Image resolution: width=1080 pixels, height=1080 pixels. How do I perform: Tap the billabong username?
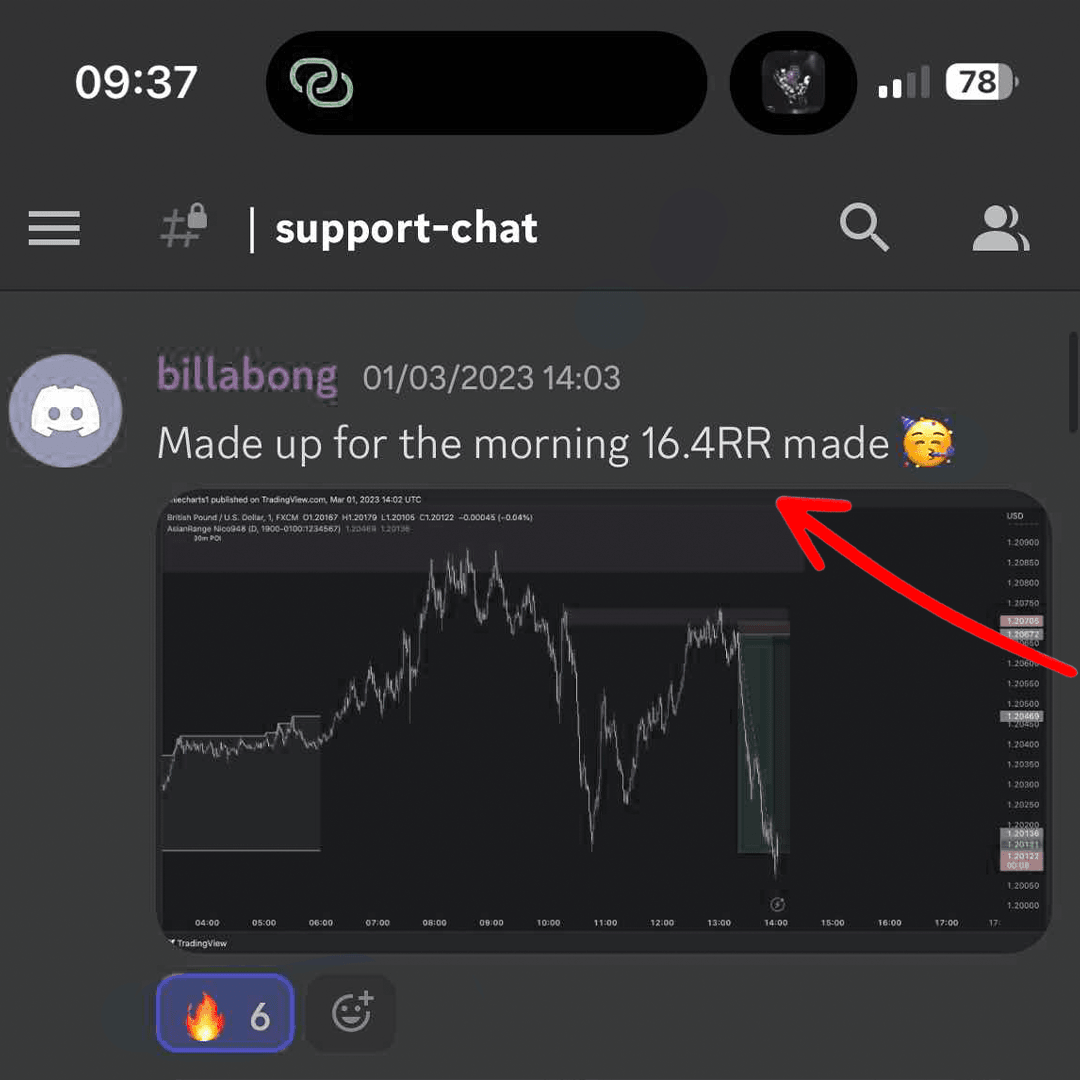tap(247, 377)
